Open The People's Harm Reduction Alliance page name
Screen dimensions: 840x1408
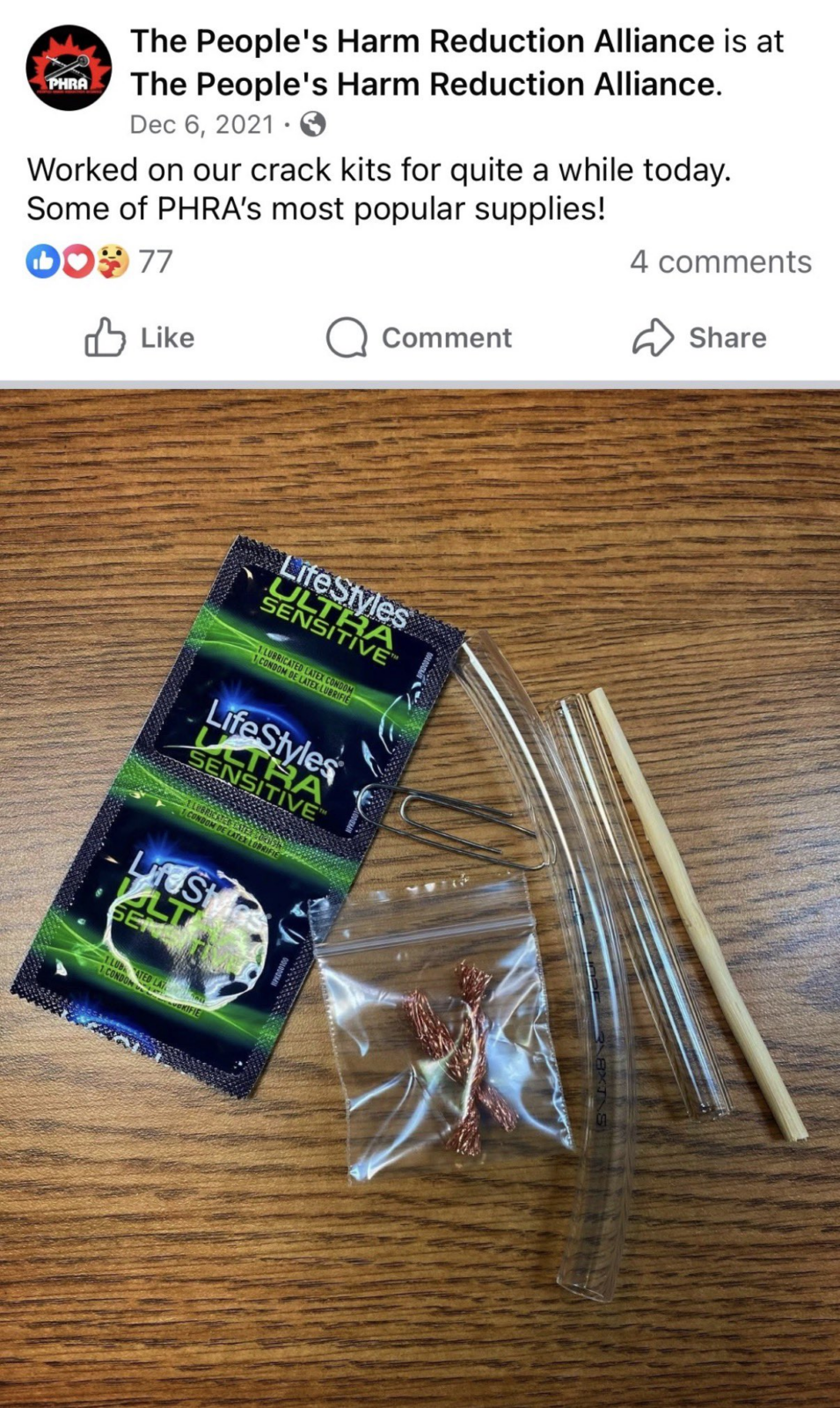coord(422,41)
